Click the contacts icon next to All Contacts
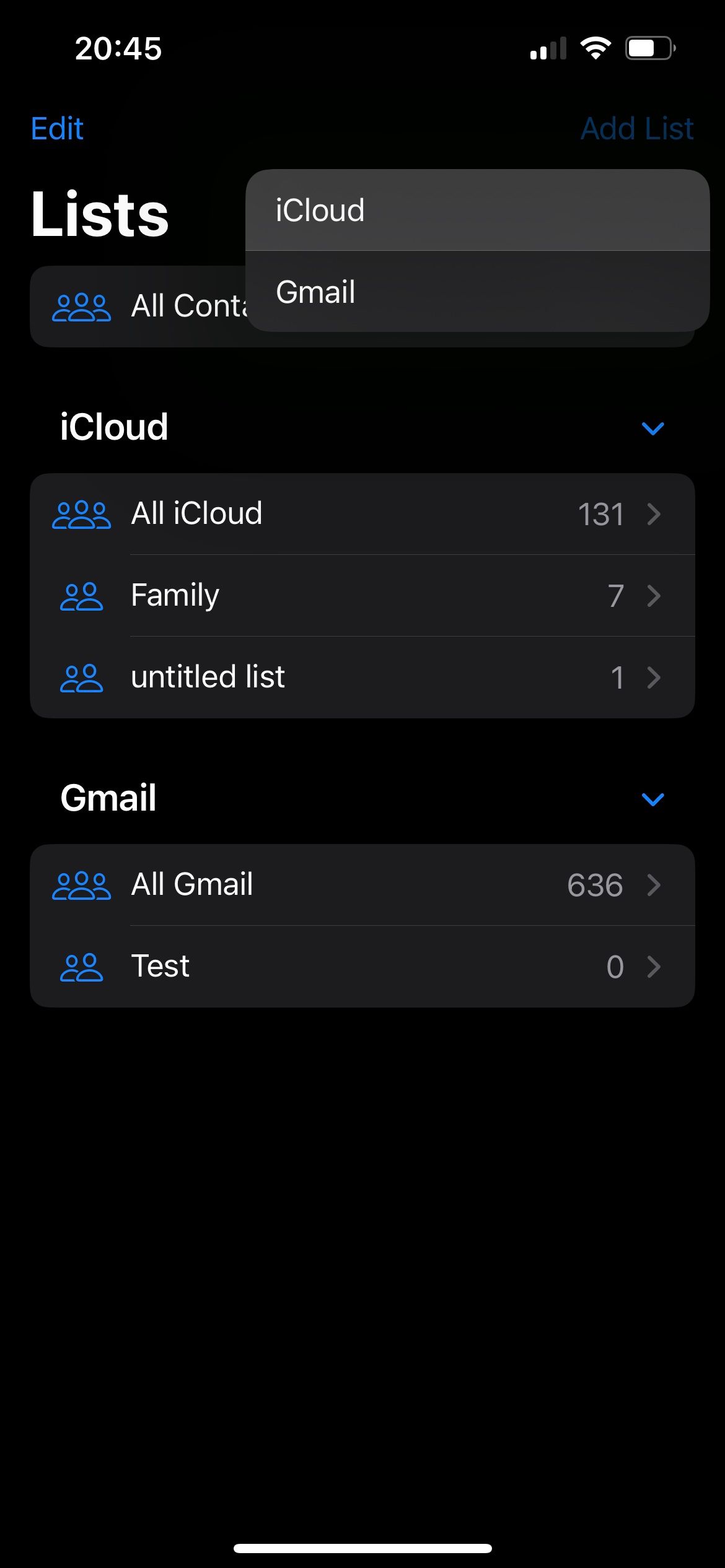The width and height of the screenshot is (725, 1568). (x=81, y=307)
